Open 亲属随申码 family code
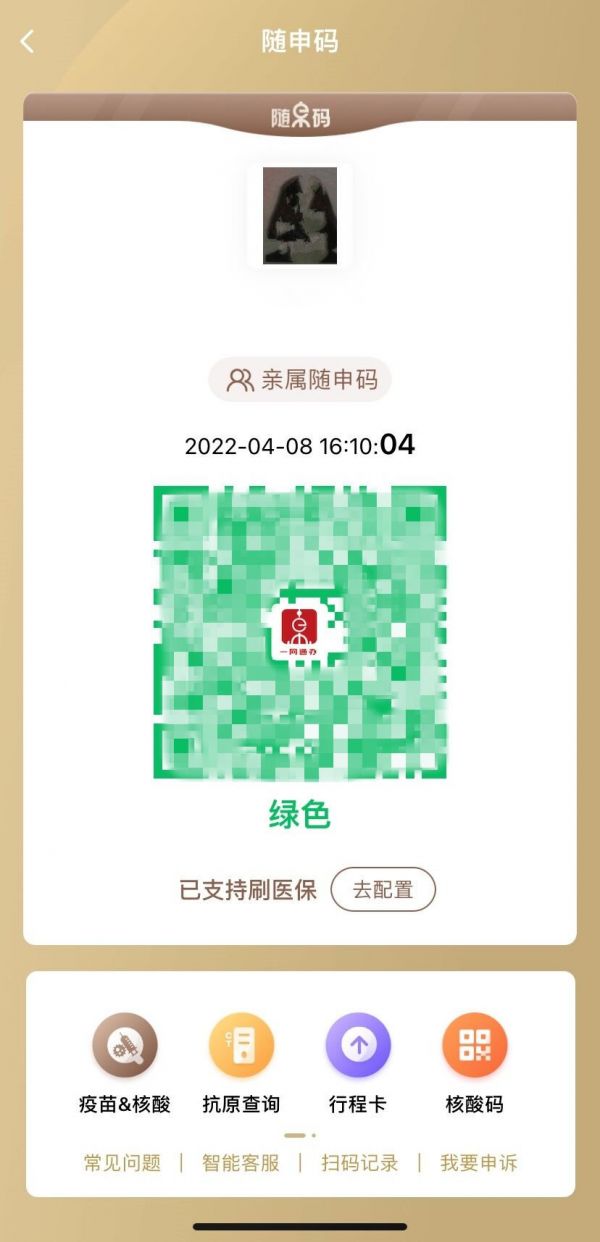The height and width of the screenshot is (1242, 600). coord(300,380)
